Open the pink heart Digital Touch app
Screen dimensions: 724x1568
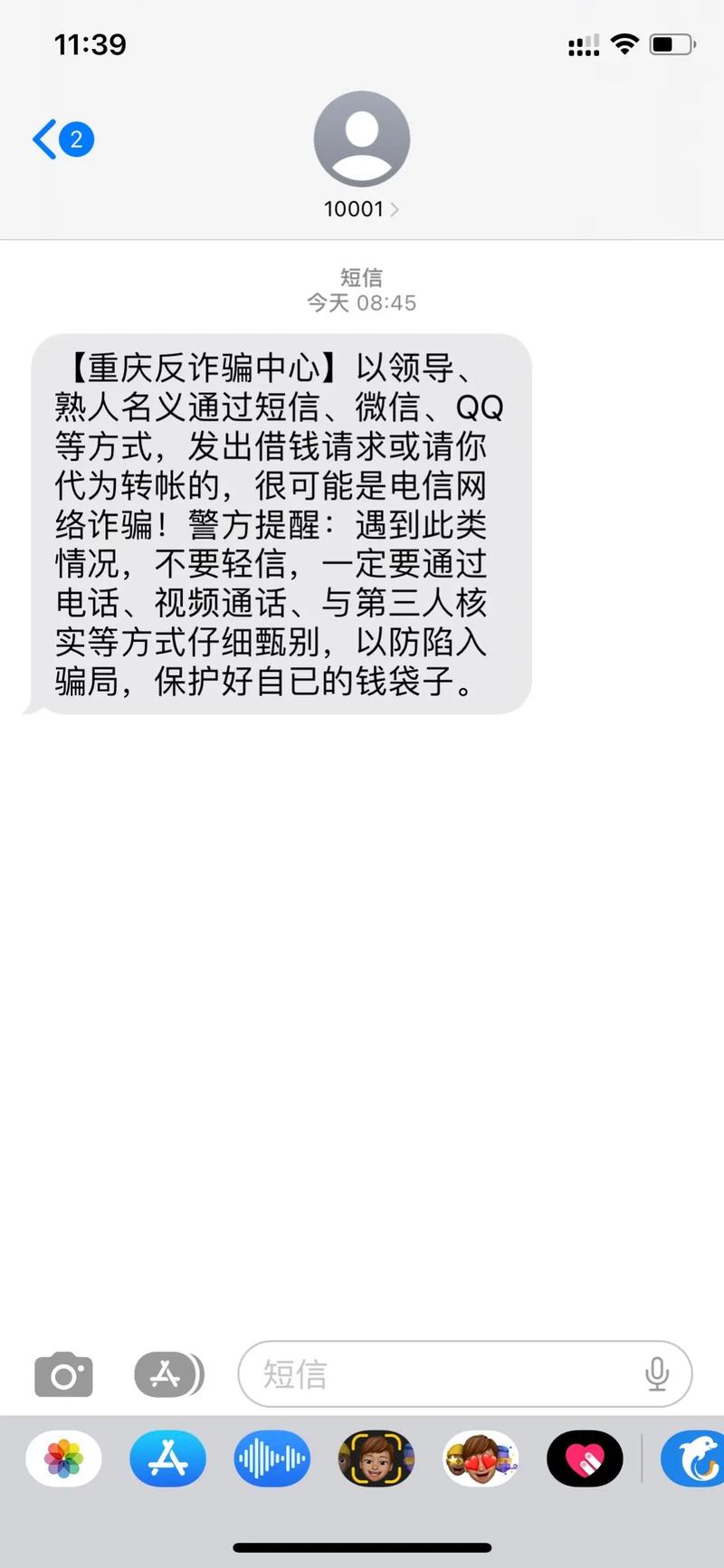click(x=585, y=1459)
